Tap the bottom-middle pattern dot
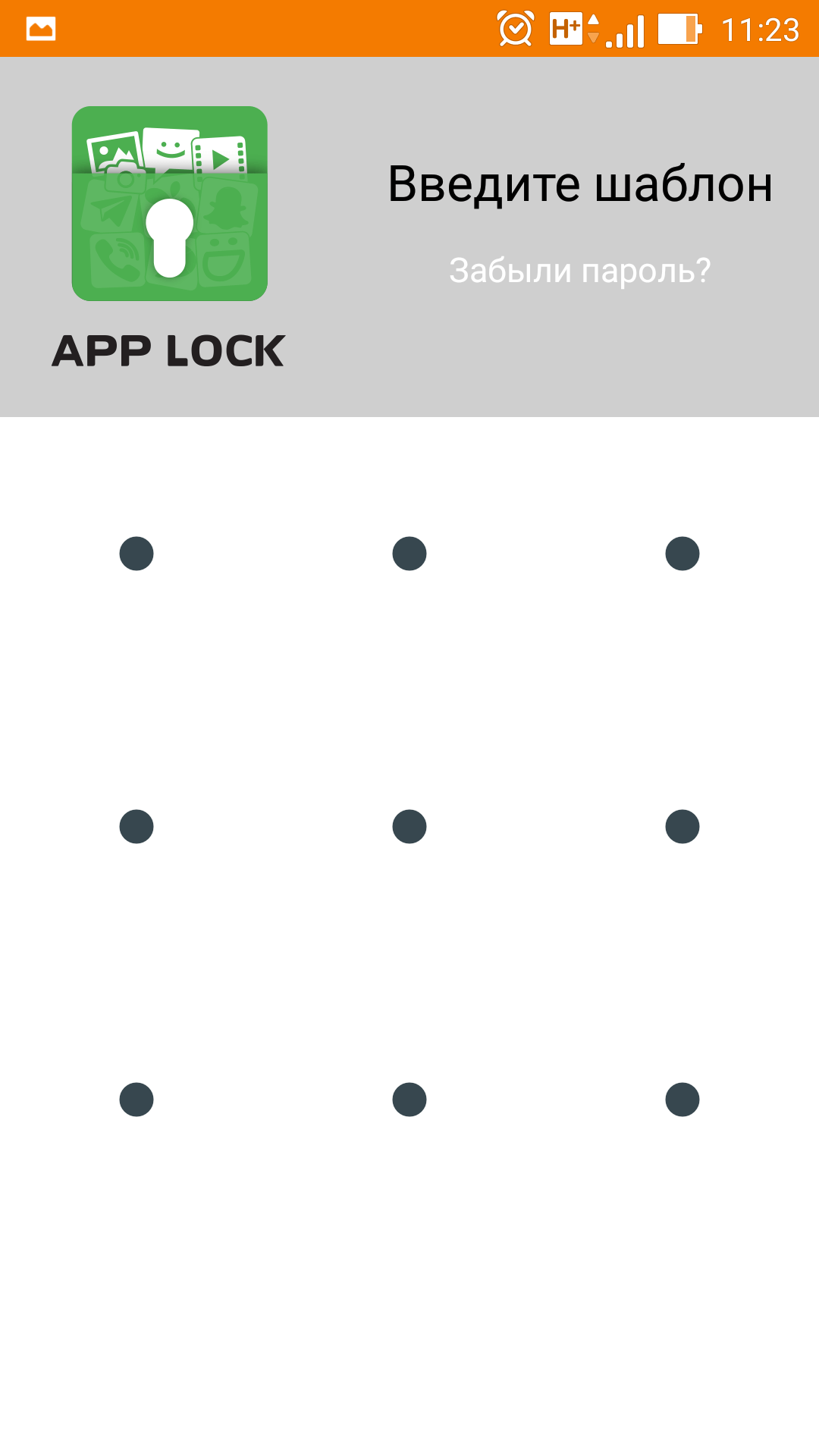The width and height of the screenshot is (819, 1456). 409,1100
